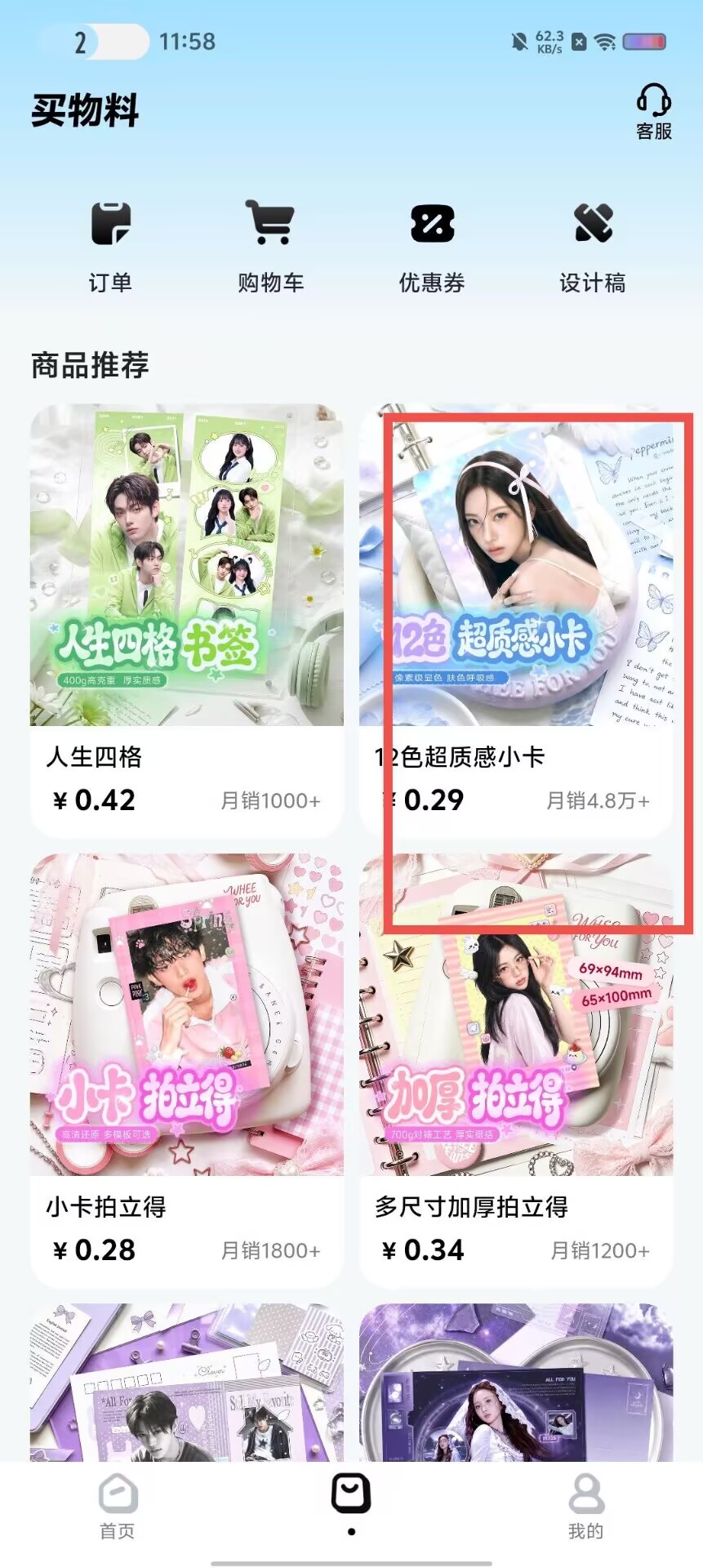
Task: Switch to the 我的 profile tab
Action: pyautogui.click(x=585, y=1506)
